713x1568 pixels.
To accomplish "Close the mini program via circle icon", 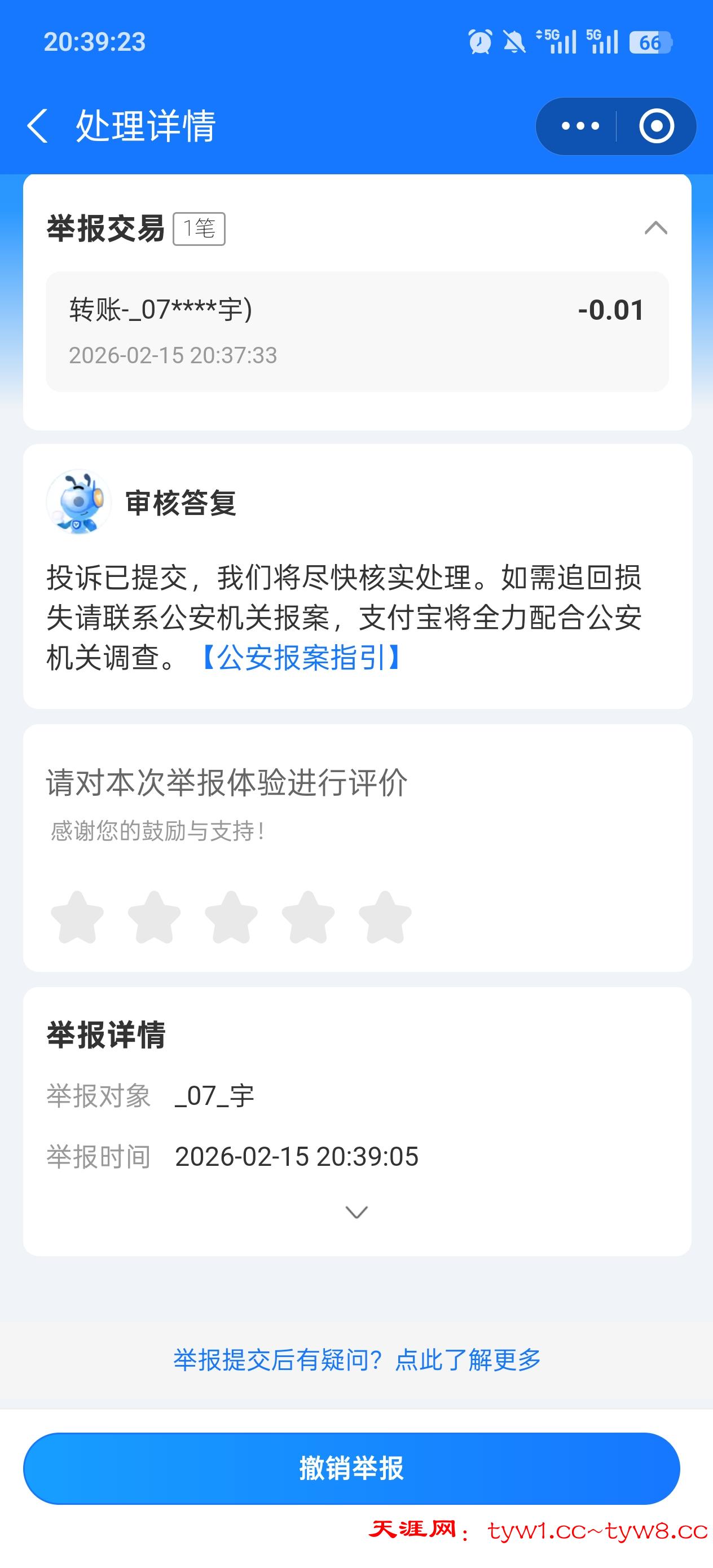I will click(656, 126).
